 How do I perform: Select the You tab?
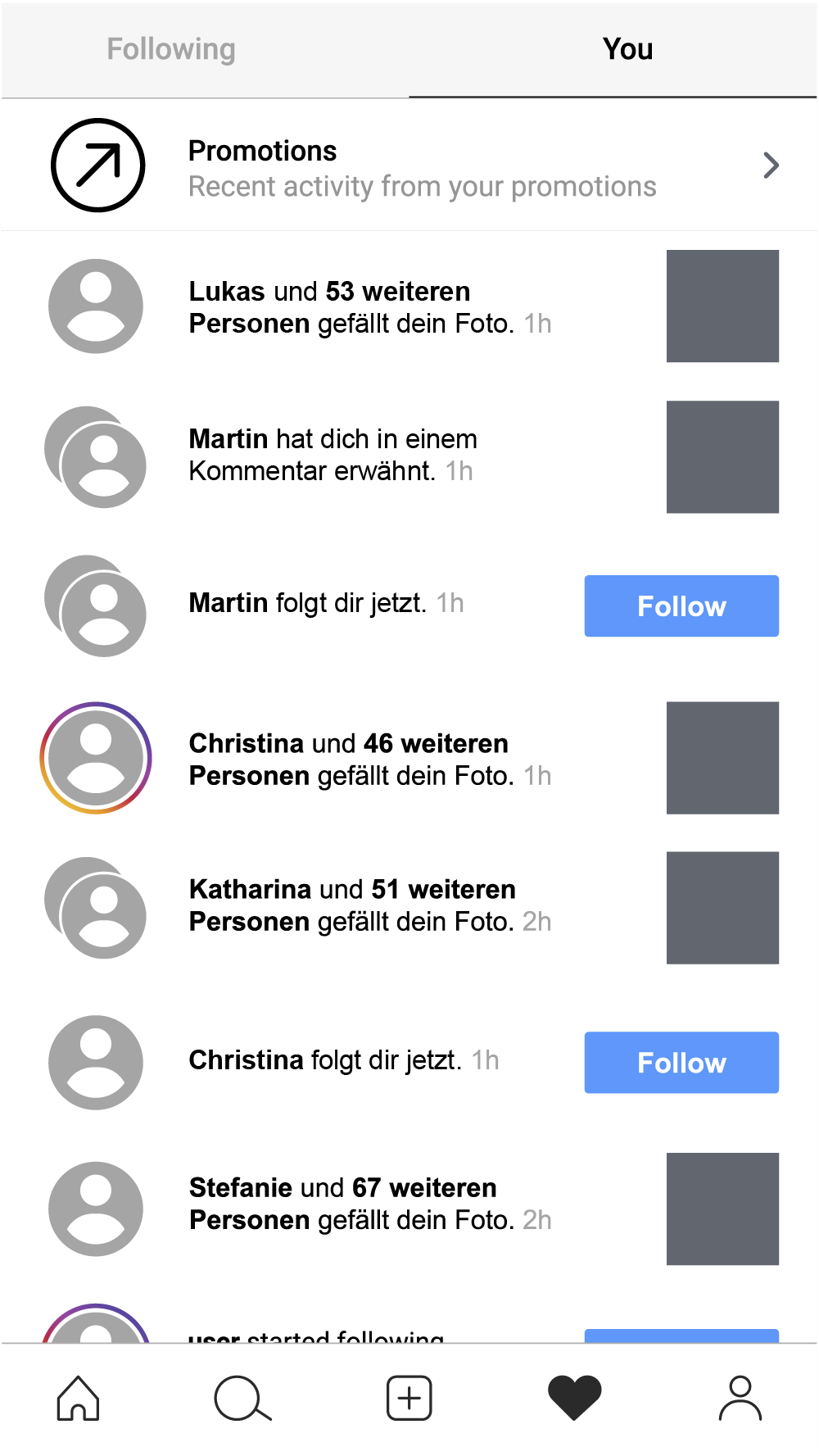coord(627,49)
